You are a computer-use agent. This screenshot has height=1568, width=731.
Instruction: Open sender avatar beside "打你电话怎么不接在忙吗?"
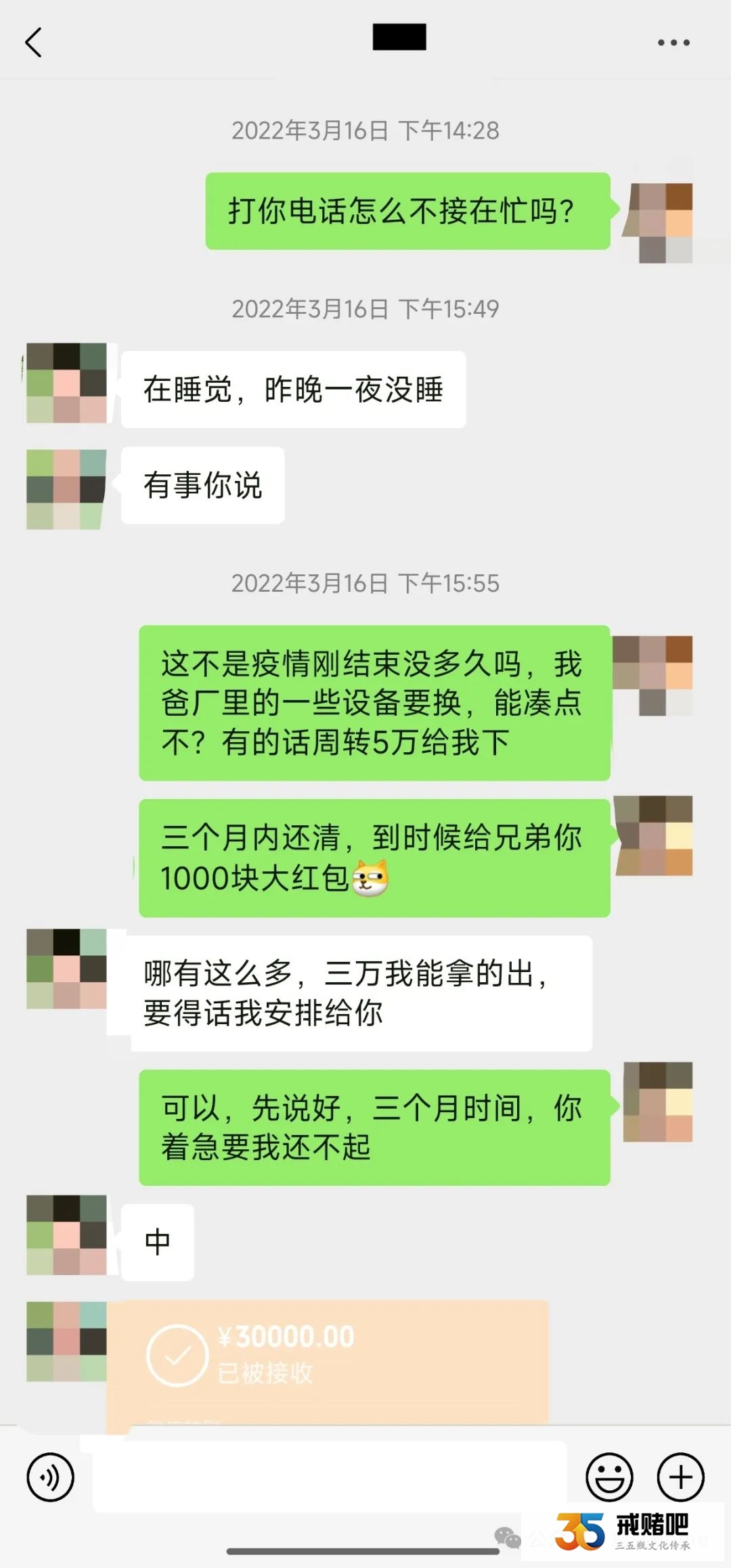(660, 223)
